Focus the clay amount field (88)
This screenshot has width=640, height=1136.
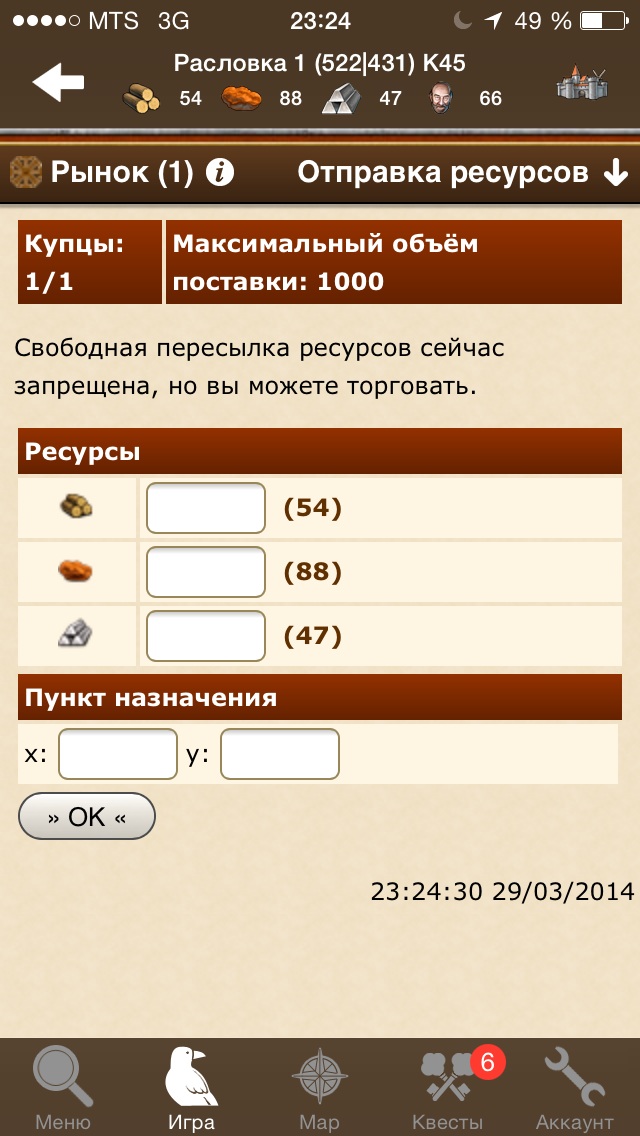(x=205, y=572)
